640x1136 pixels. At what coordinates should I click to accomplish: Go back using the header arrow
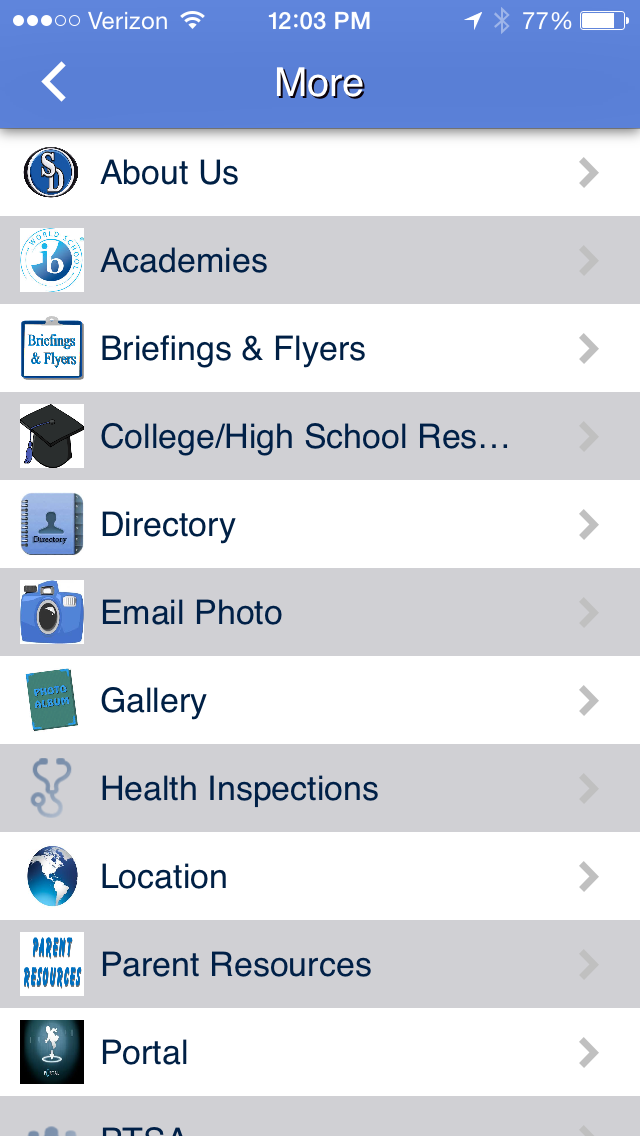coord(54,81)
